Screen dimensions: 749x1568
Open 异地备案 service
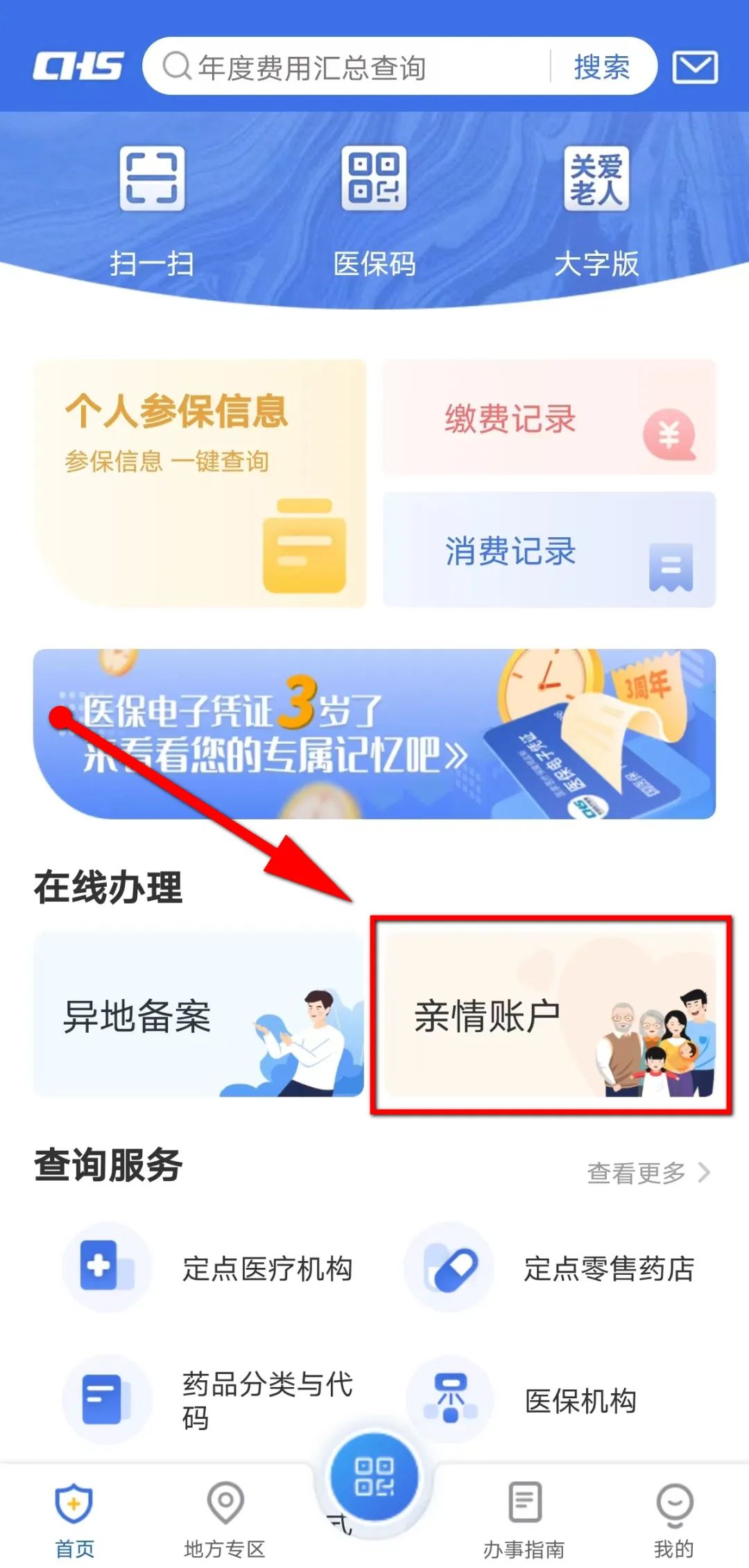[x=198, y=1016]
